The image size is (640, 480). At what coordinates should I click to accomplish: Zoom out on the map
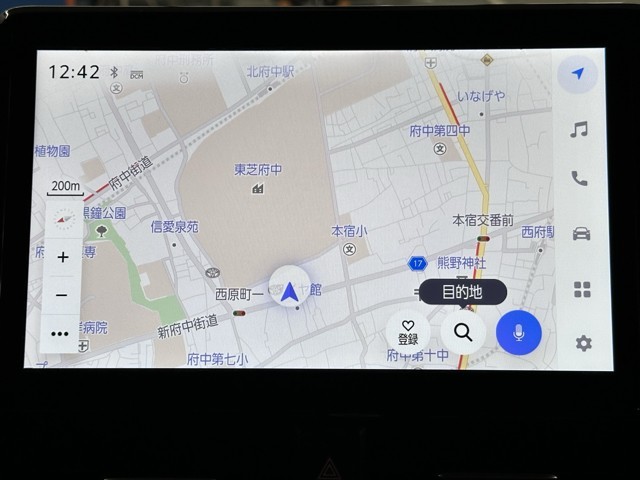62,295
